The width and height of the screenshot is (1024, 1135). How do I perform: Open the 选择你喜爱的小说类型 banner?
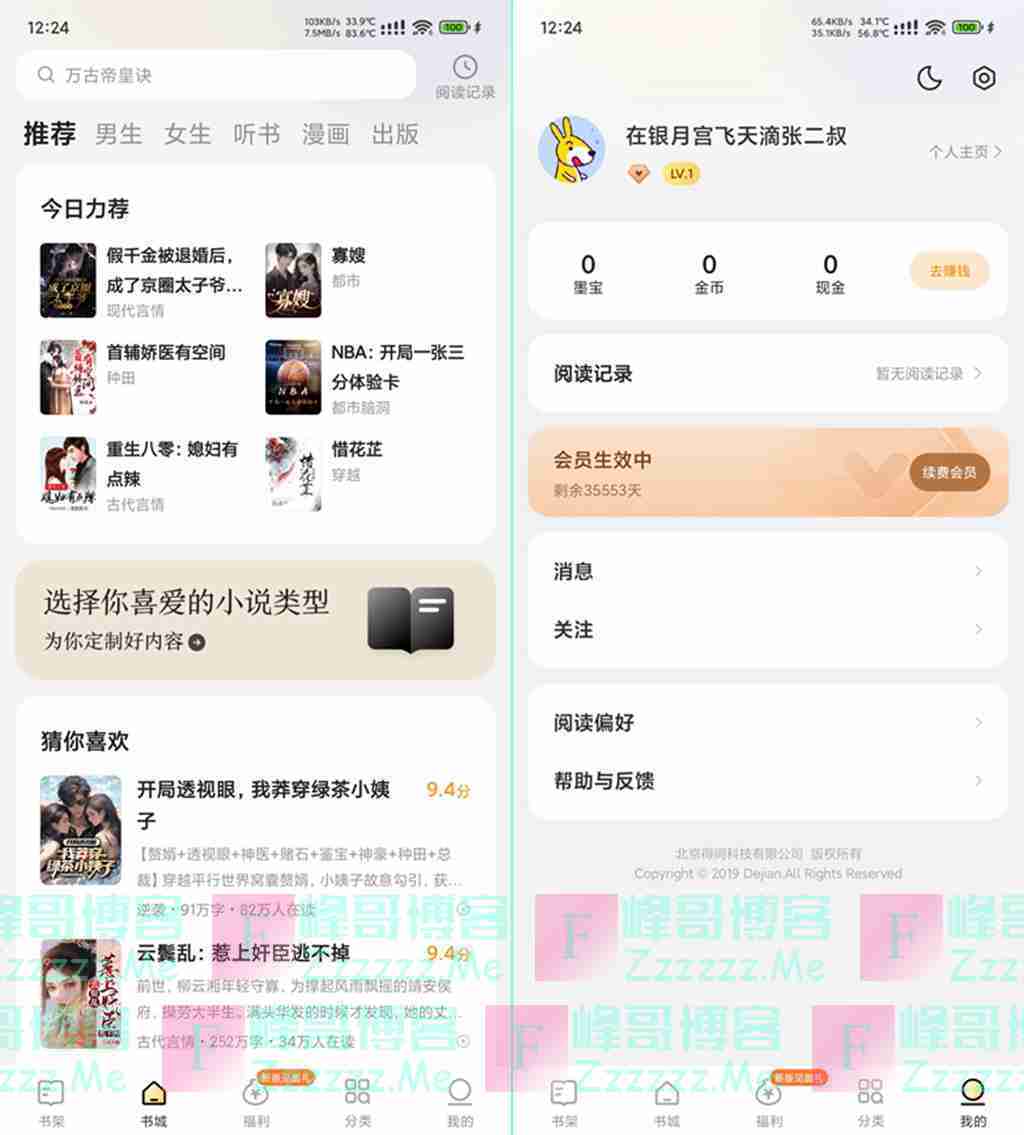click(255, 620)
